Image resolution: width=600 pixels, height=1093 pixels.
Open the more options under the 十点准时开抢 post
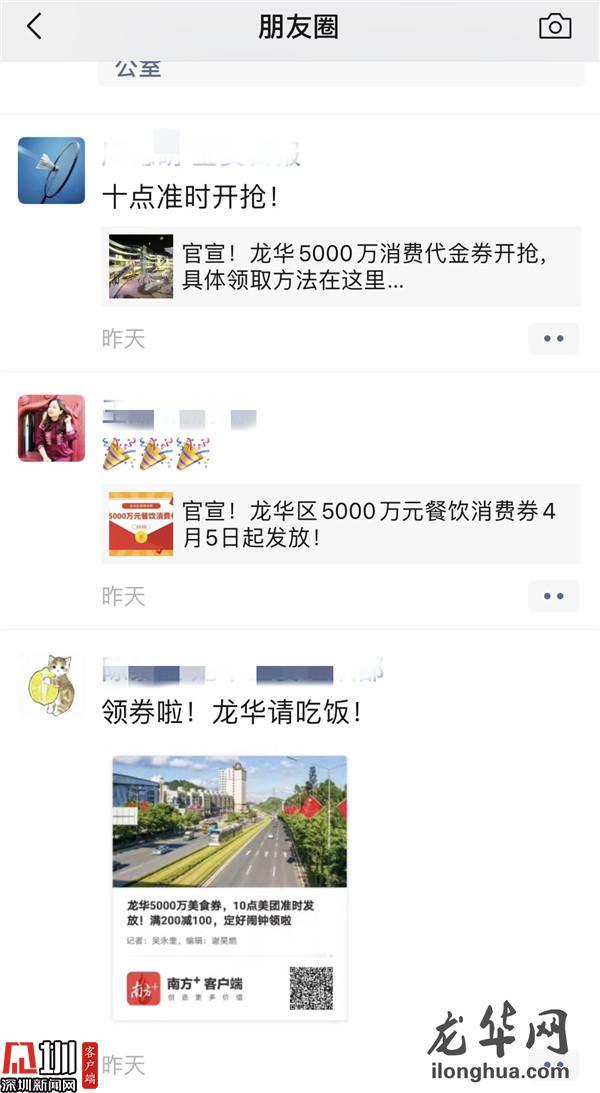point(553,339)
